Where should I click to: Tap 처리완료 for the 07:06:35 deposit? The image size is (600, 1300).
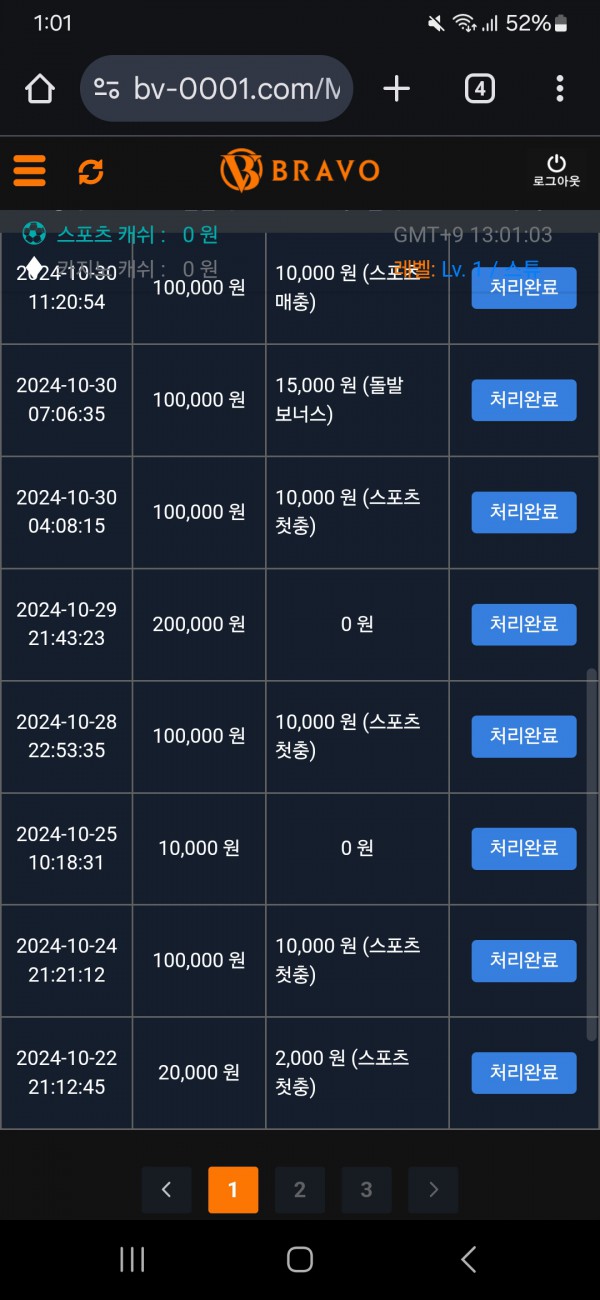pyautogui.click(x=524, y=400)
